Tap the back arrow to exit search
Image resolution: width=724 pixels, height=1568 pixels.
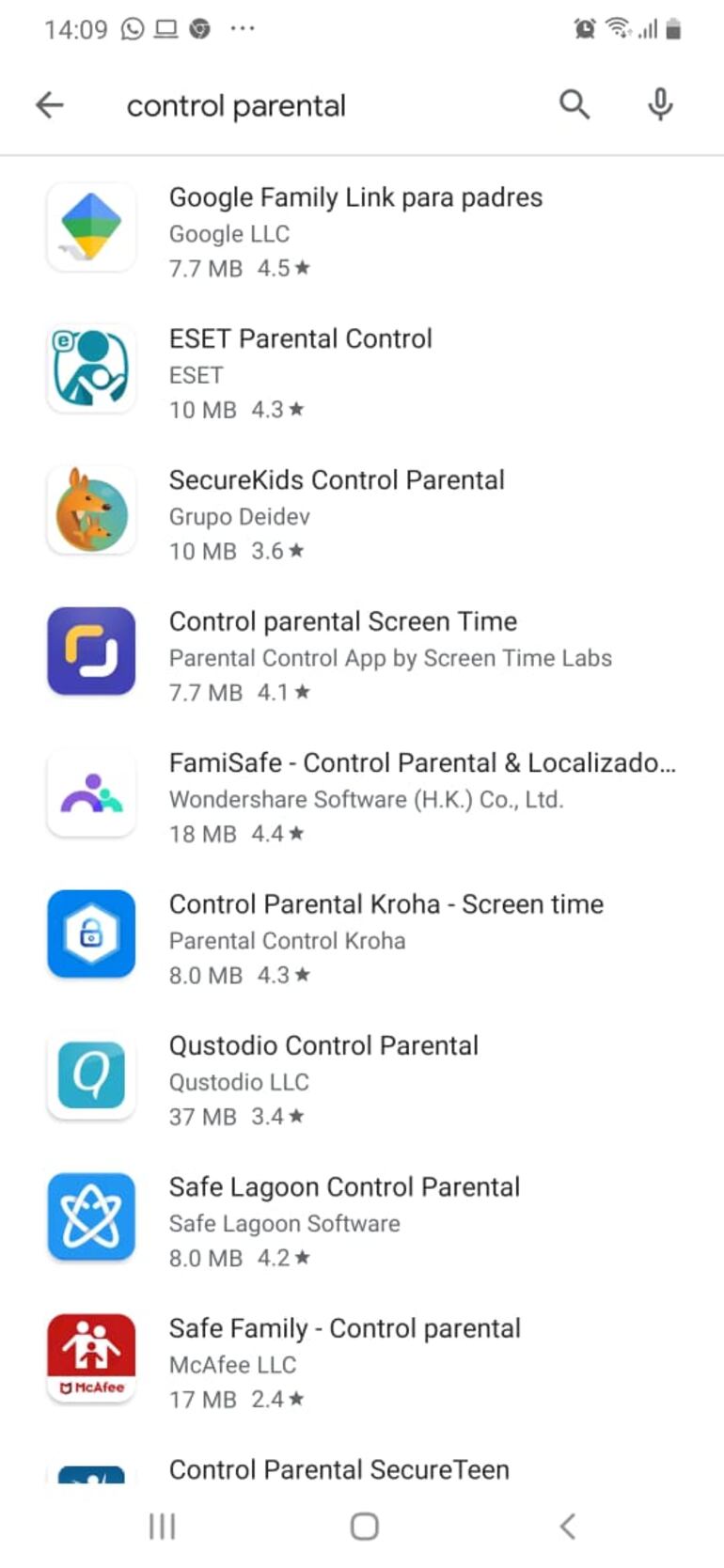click(x=49, y=104)
